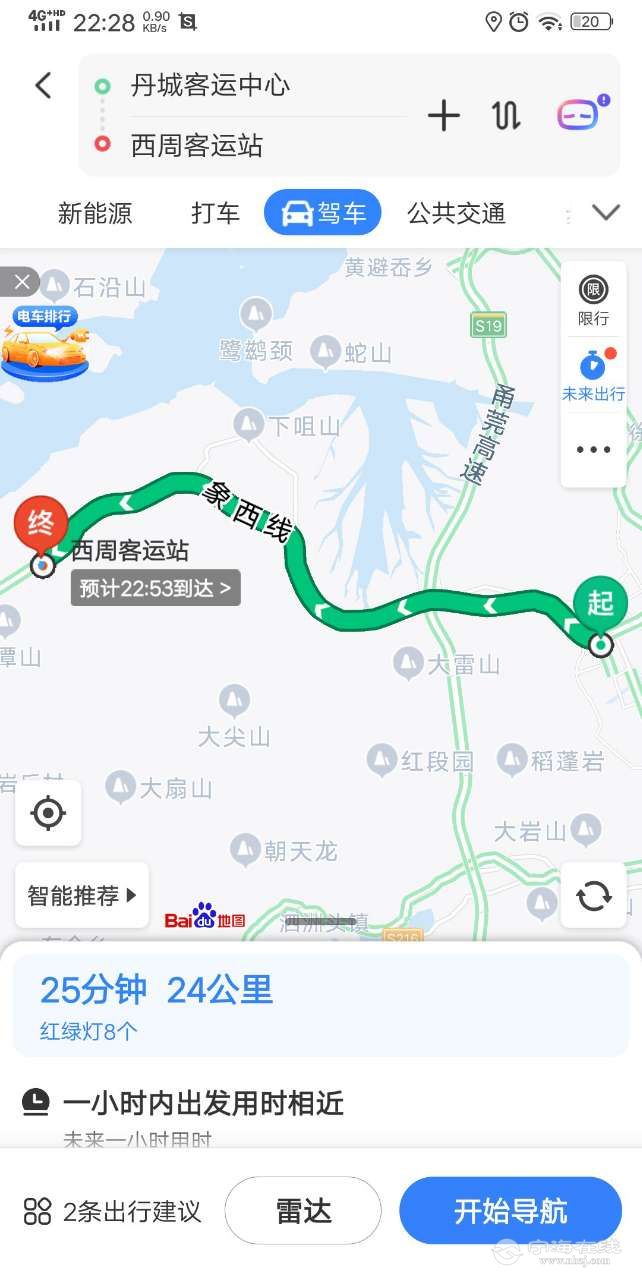The width and height of the screenshot is (642, 1280).
Task: Expand more travel modes with the chevron
Action: coord(606,212)
